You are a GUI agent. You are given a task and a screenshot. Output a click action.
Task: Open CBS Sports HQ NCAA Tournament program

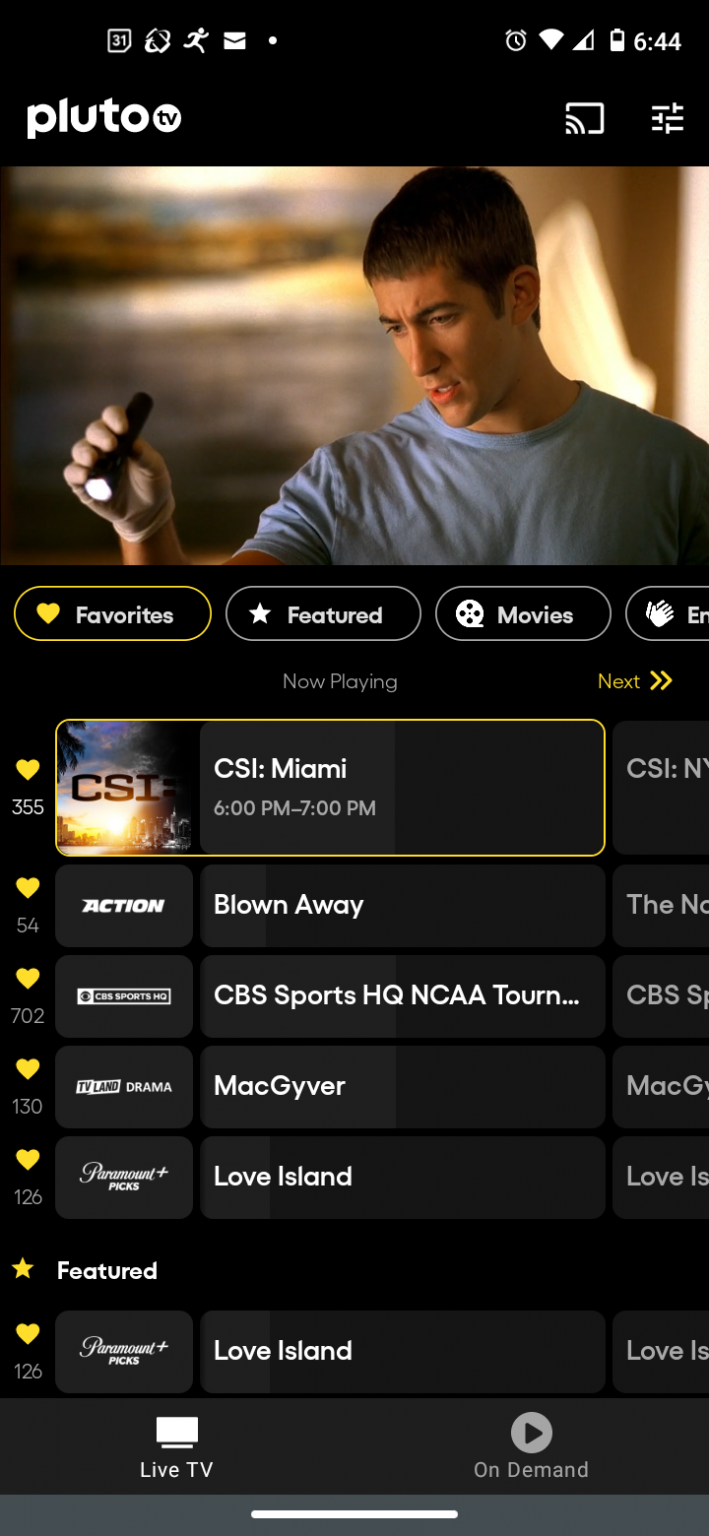coord(402,995)
